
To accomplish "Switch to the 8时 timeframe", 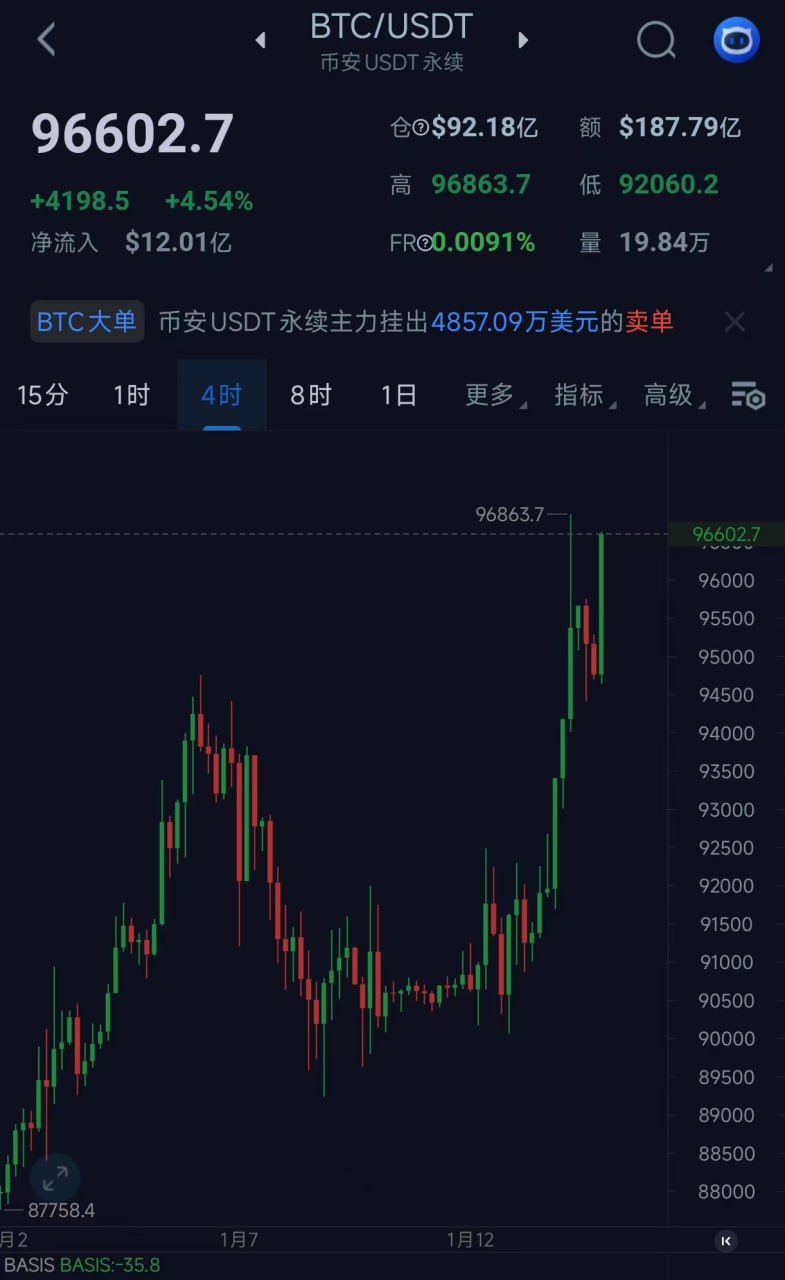I will (x=310, y=395).
